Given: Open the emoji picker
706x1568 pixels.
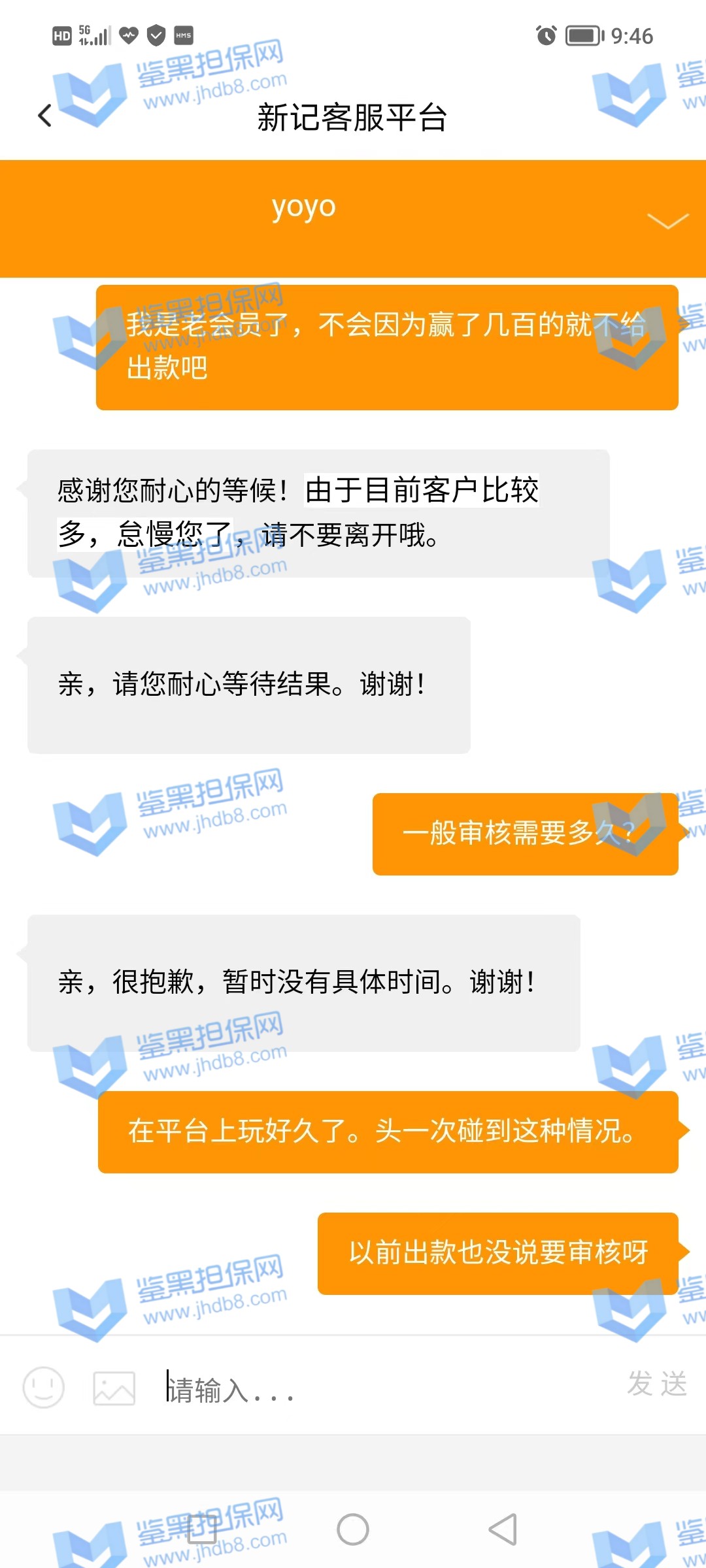Looking at the screenshot, I should click(x=44, y=1387).
